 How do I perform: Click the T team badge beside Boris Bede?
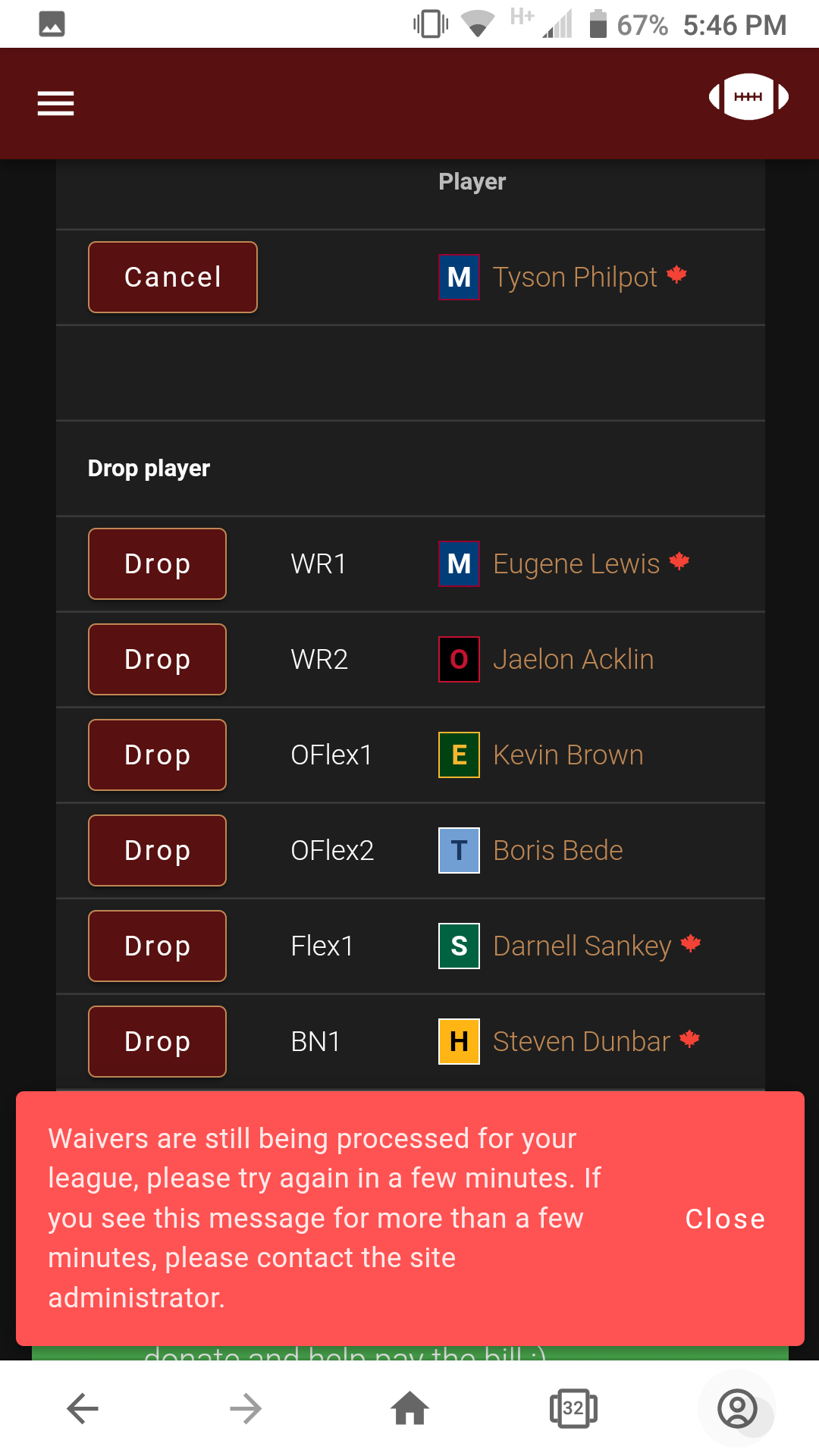pos(458,850)
